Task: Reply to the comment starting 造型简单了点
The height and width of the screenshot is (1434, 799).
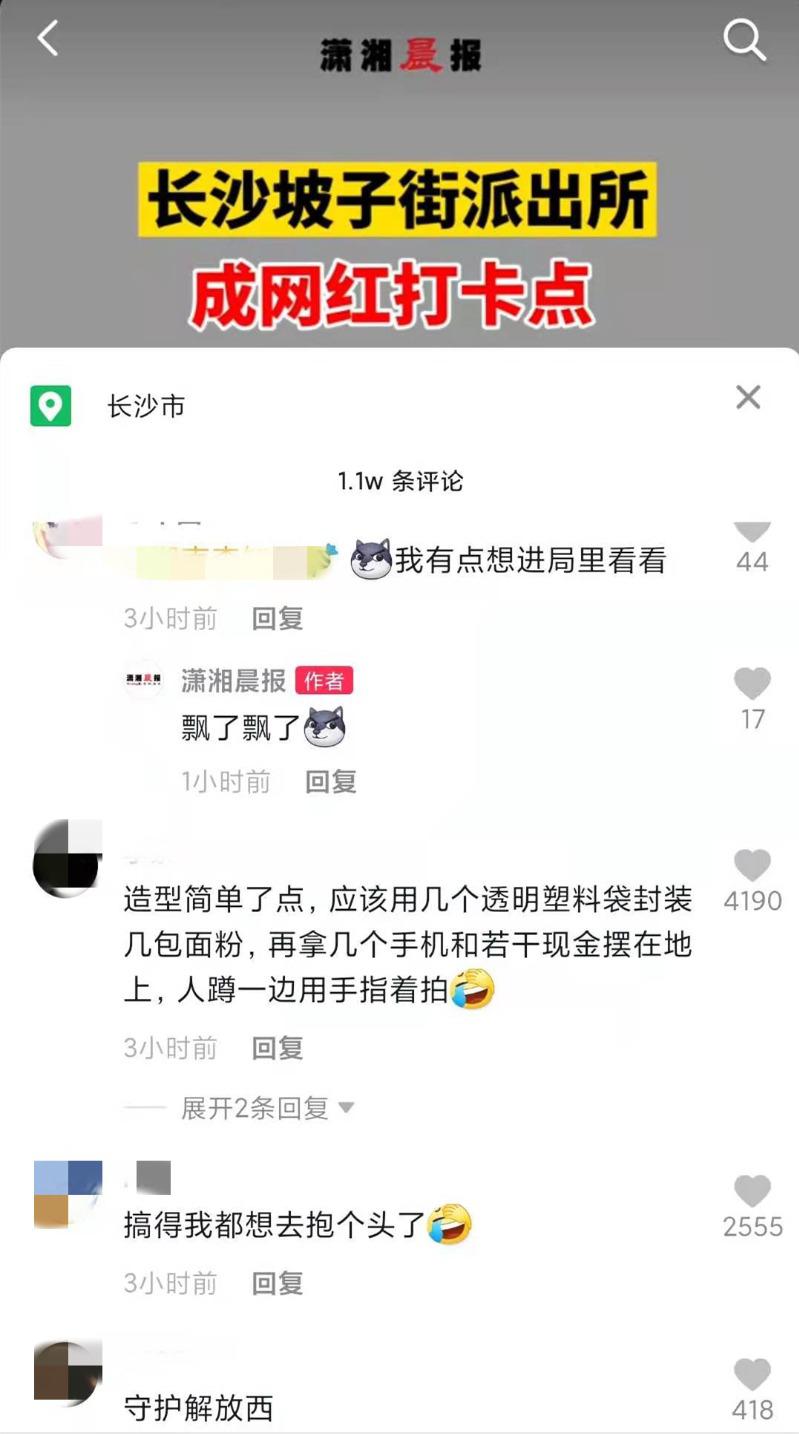Action: [x=277, y=1047]
